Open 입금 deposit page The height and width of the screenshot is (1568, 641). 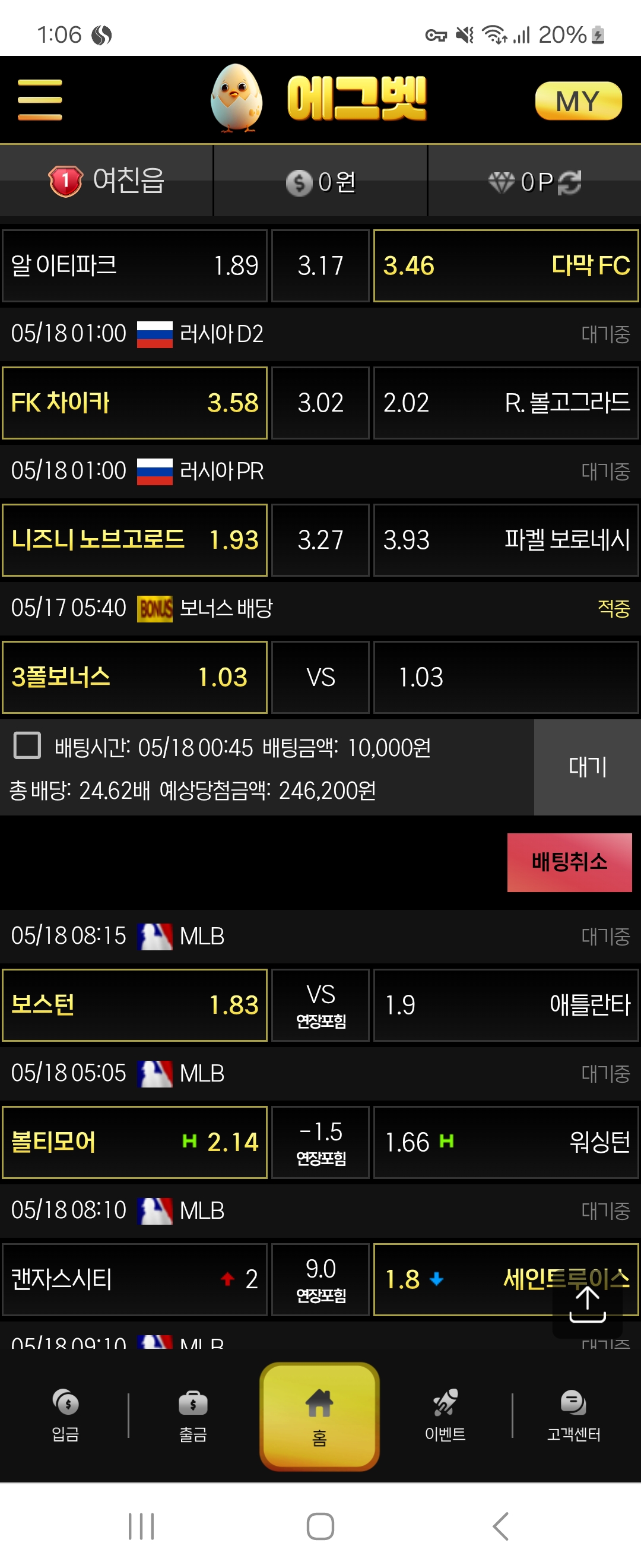click(x=65, y=1416)
